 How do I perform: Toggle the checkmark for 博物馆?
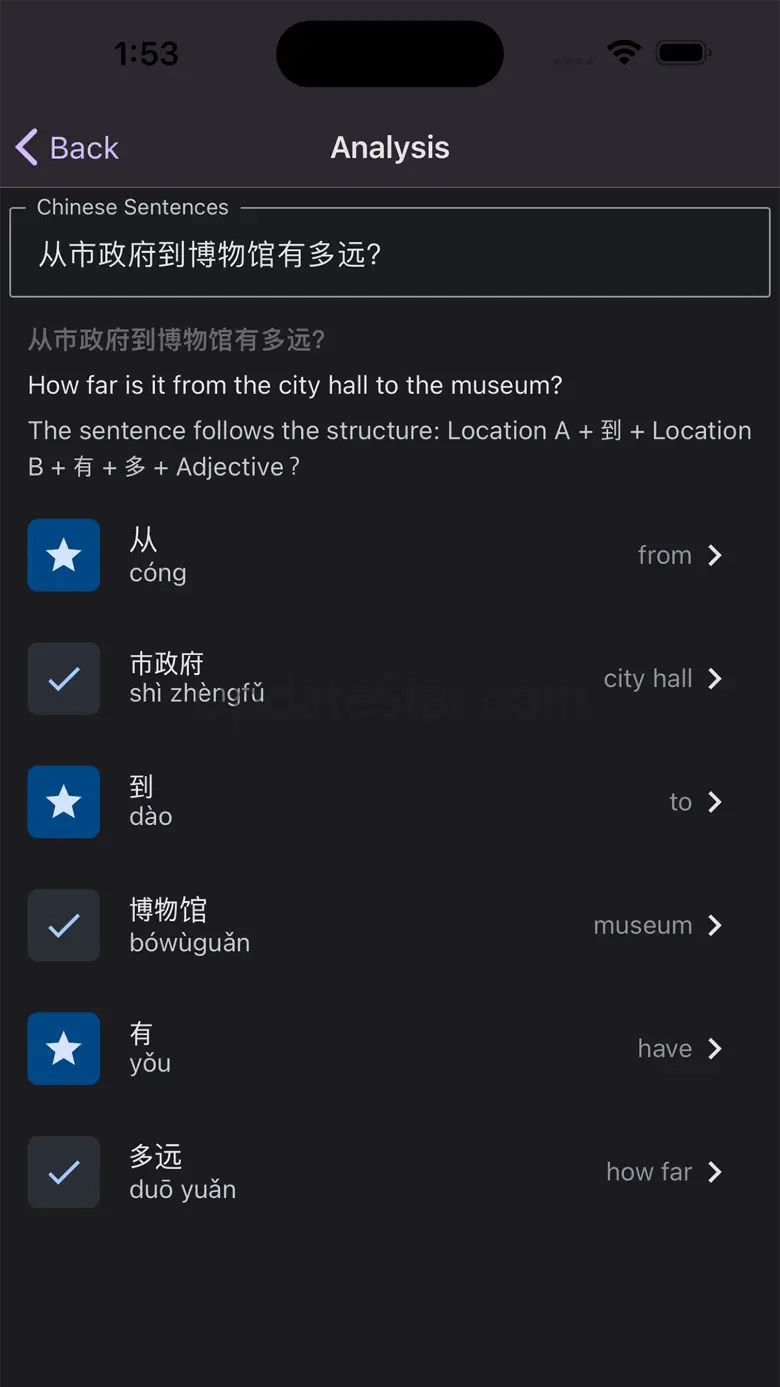64,926
